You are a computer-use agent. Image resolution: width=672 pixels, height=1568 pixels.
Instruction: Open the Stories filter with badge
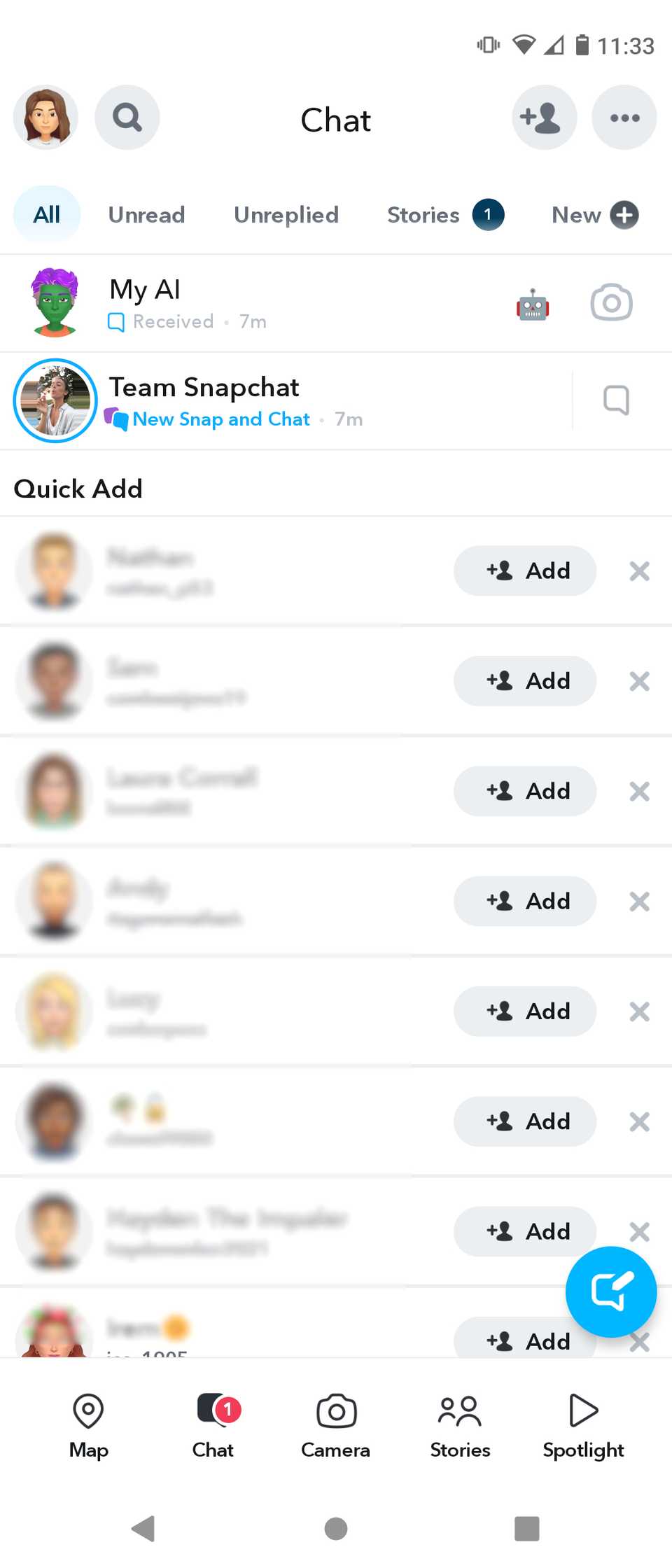click(x=445, y=215)
